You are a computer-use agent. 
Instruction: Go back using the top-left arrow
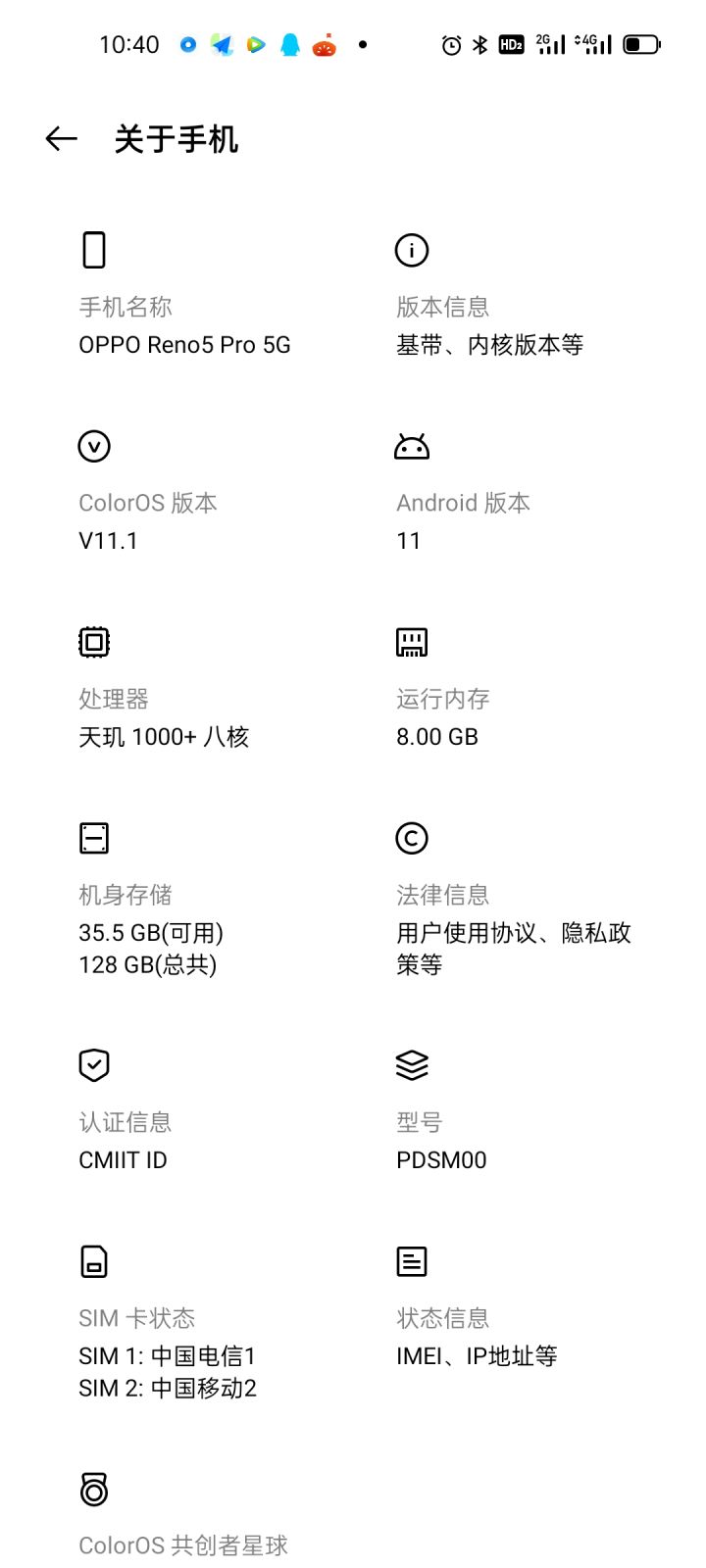tap(61, 139)
